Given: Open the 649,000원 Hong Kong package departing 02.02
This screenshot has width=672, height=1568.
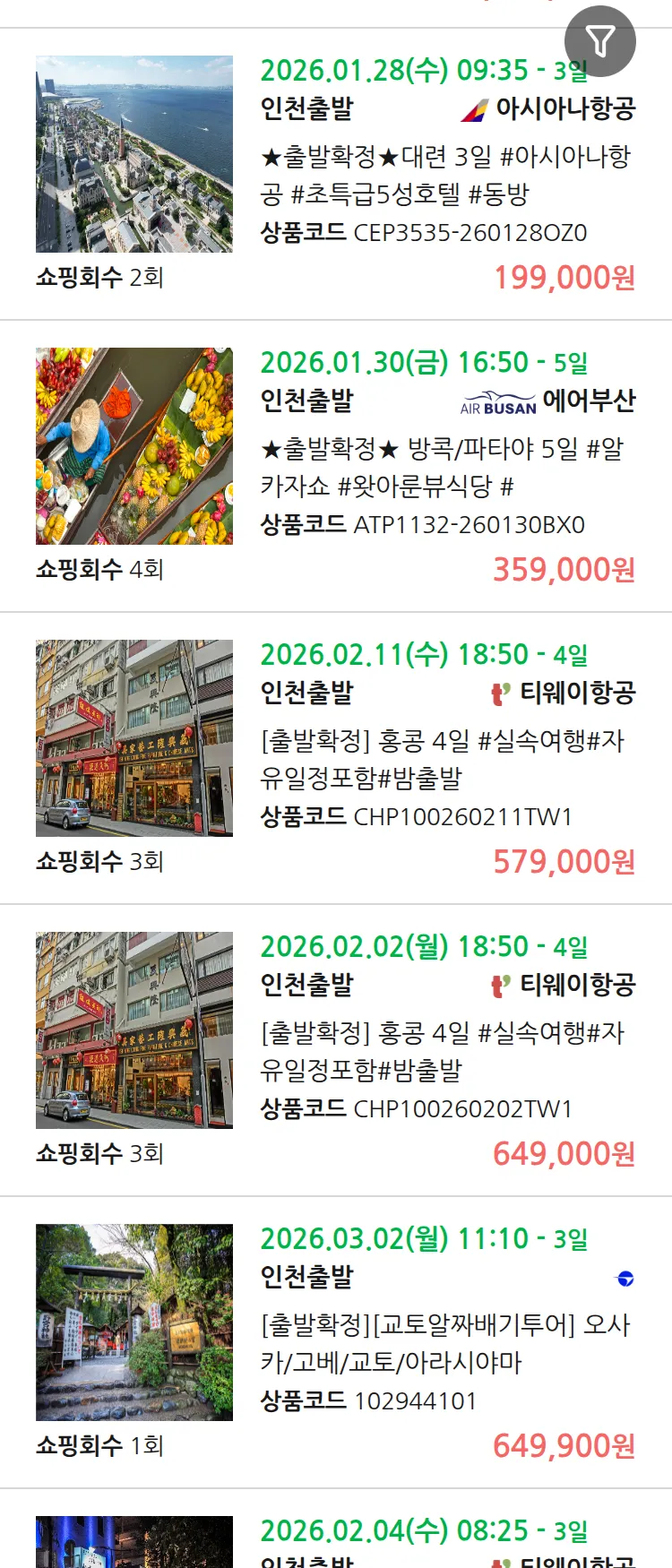Looking at the screenshot, I should coord(445,1052).
